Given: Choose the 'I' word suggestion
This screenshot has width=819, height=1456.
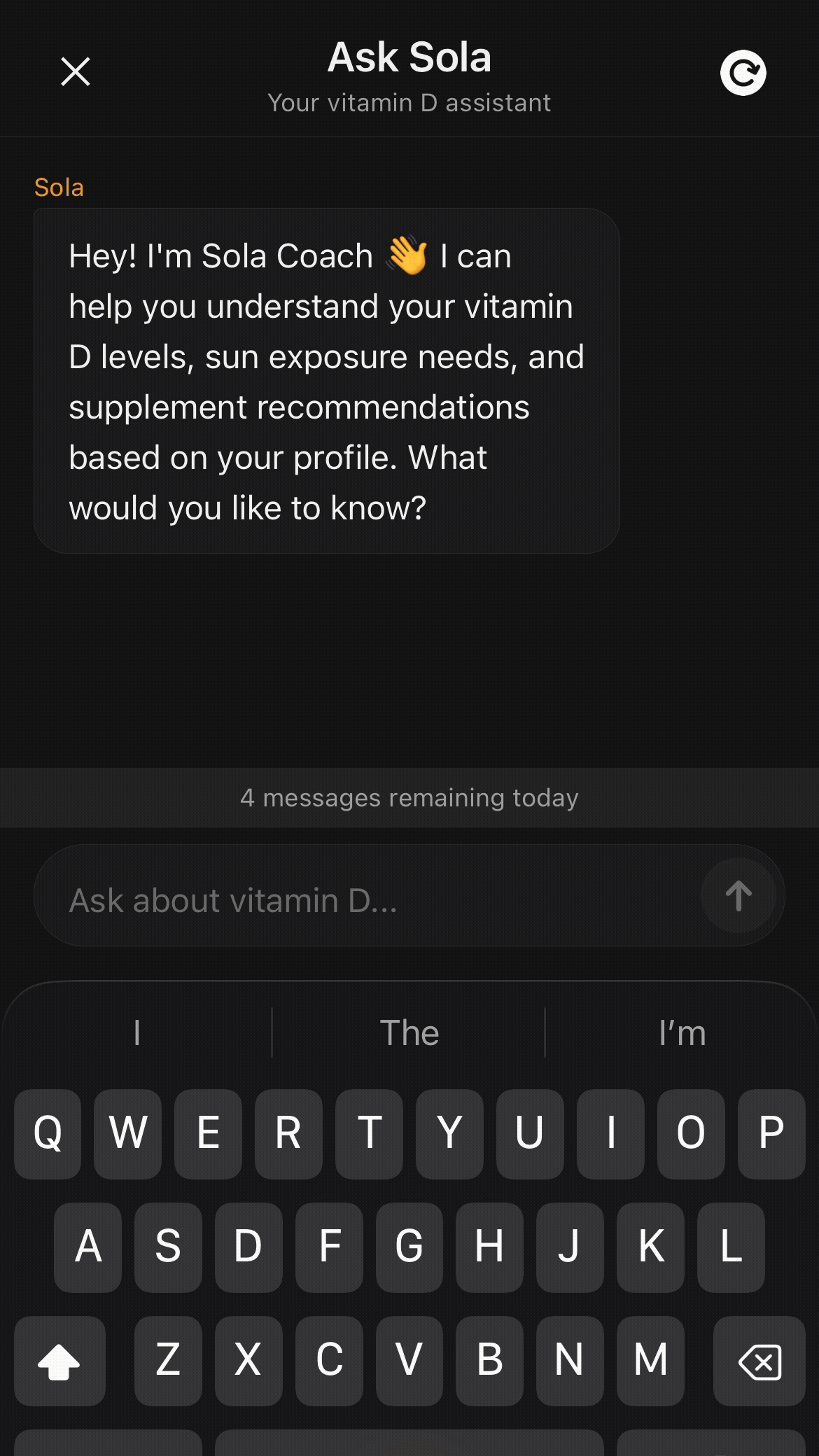Looking at the screenshot, I should pyautogui.click(x=136, y=1032).
